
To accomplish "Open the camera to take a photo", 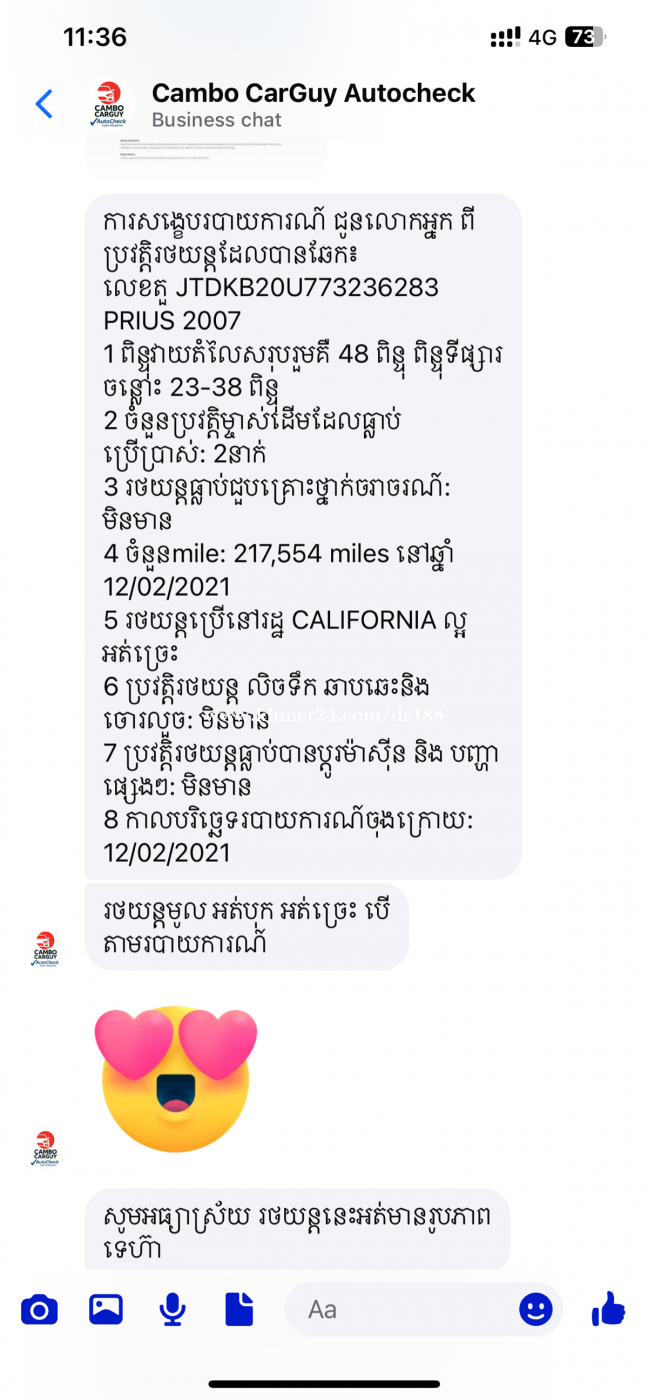I will click(x=39, y=1309).
